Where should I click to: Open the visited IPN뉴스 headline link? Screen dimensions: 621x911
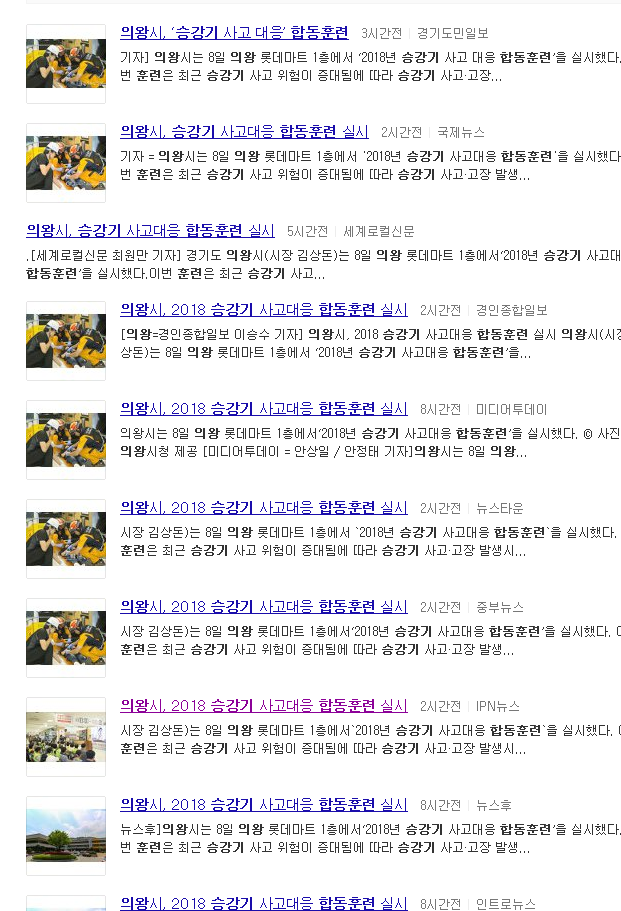tap(264, 706)
